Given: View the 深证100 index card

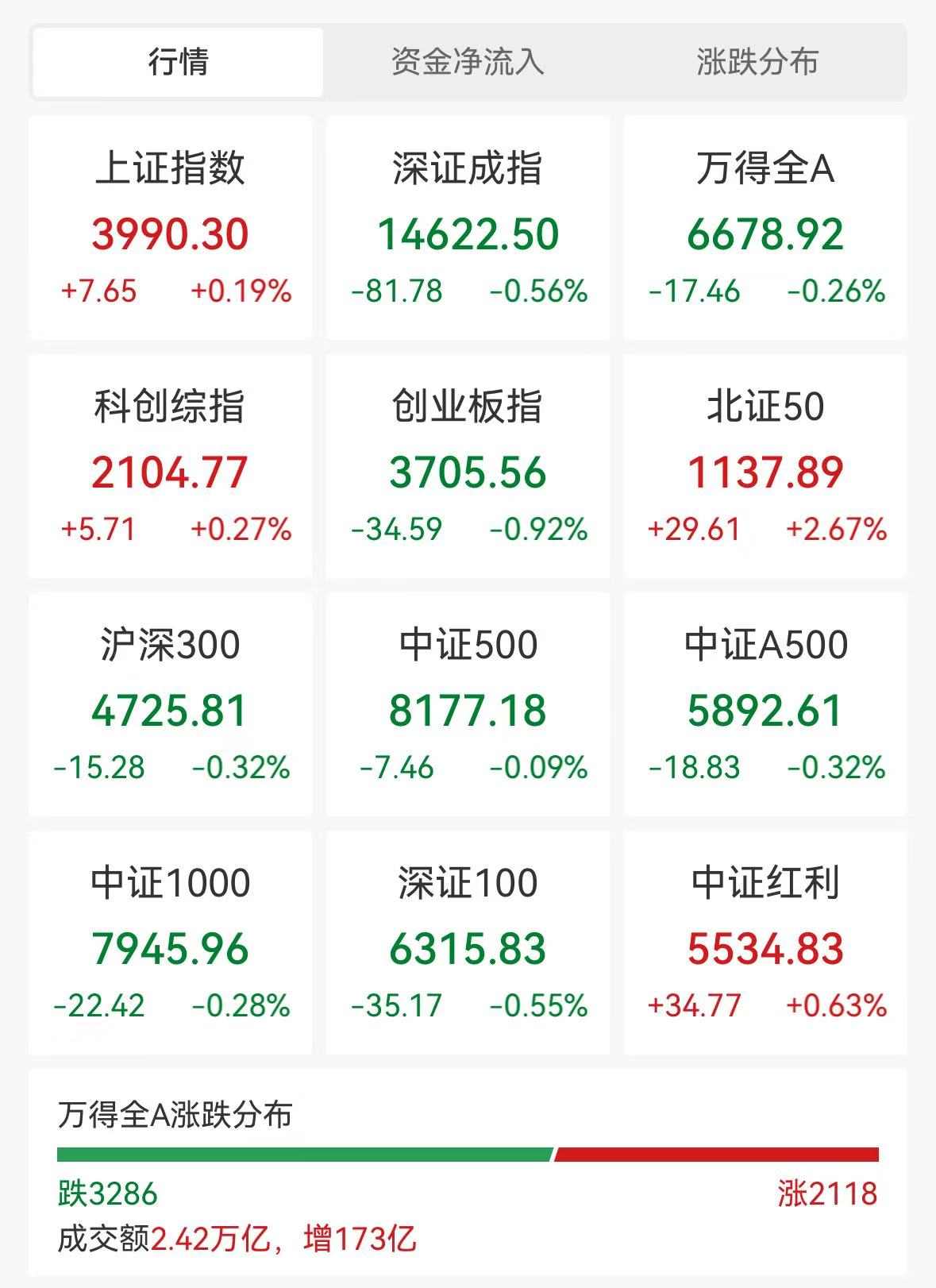Looking at the screenshot, I should click(x=468, y=943).
